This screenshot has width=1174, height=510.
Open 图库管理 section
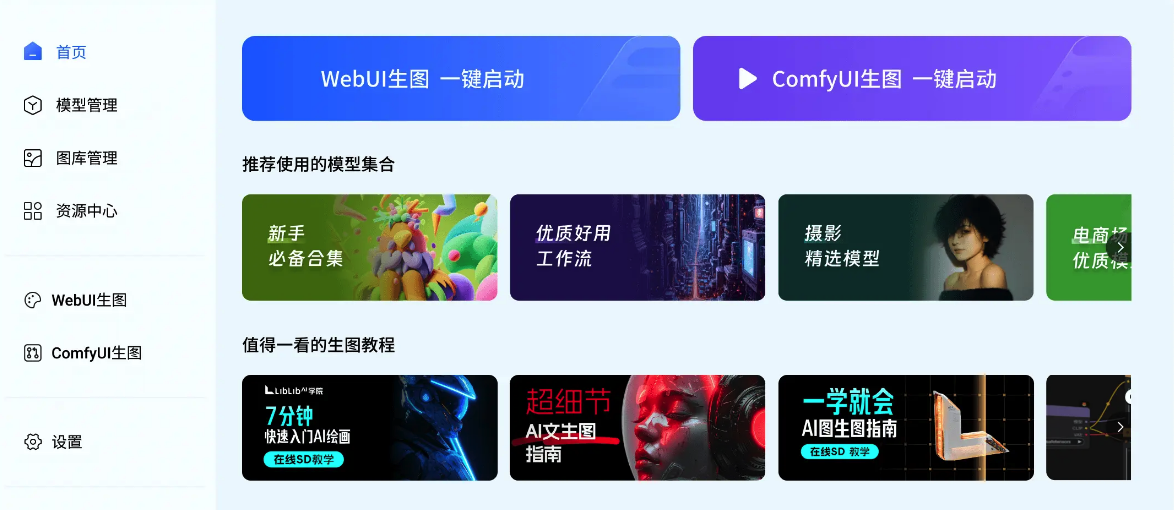[86, 158]
